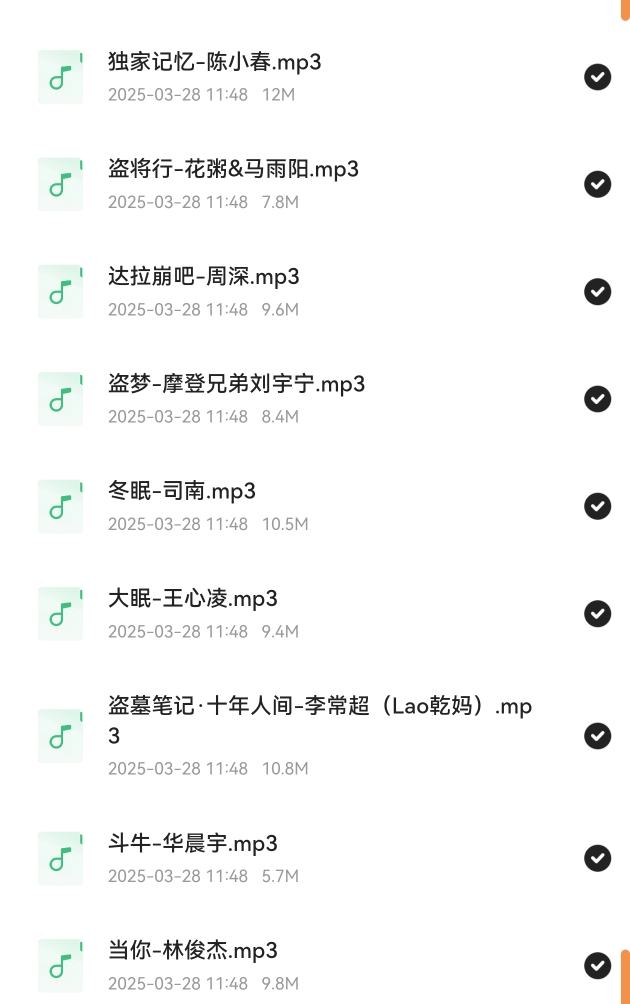Toggle the checkbox for 达拉崩吧-周深.mp3
Viewport: 630px width, 1004px height.
pyautogui.click(x=597, y=291)
